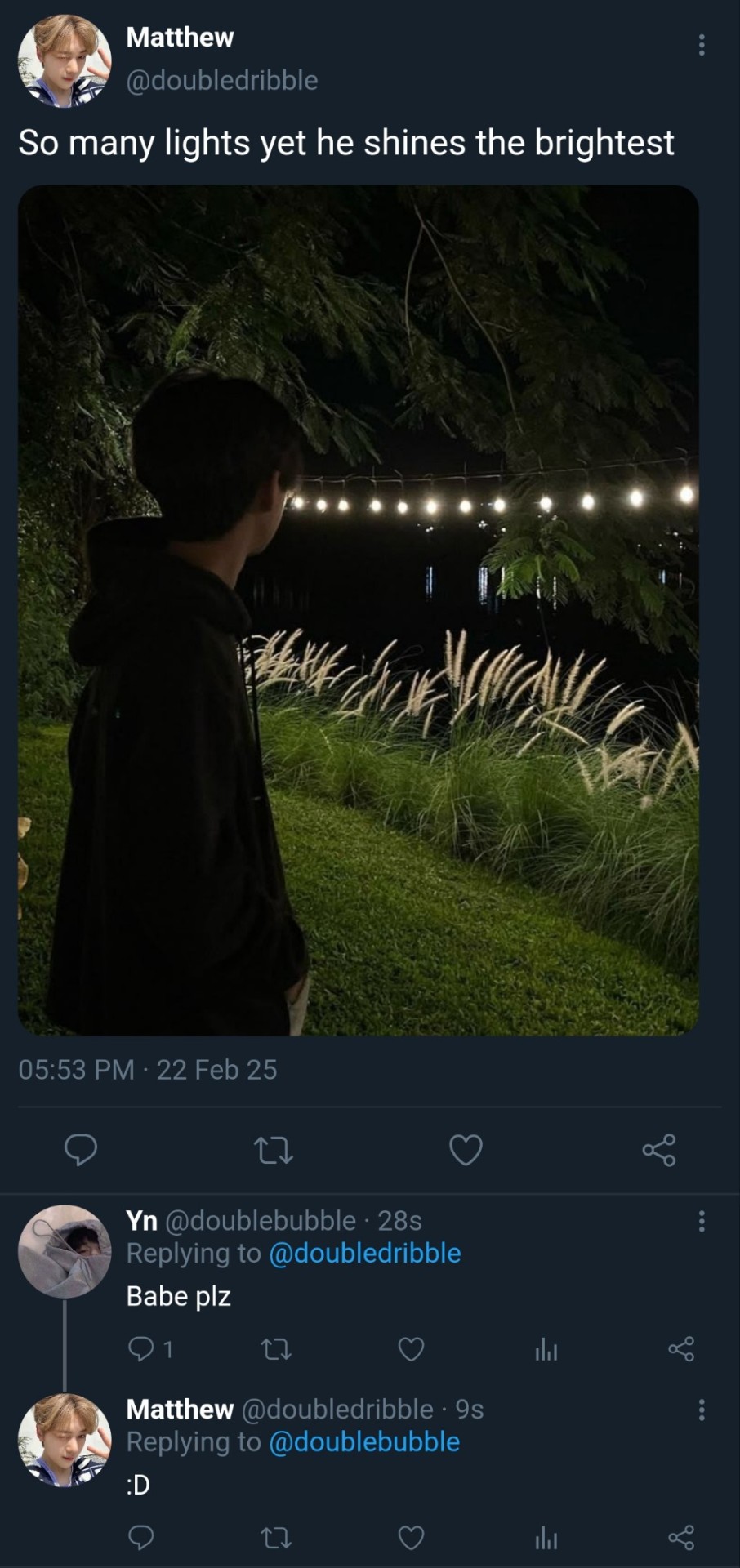Open overflow menu on Matthew's ":D" reply
740x1568 pixels.
(x=701, y=1410)
